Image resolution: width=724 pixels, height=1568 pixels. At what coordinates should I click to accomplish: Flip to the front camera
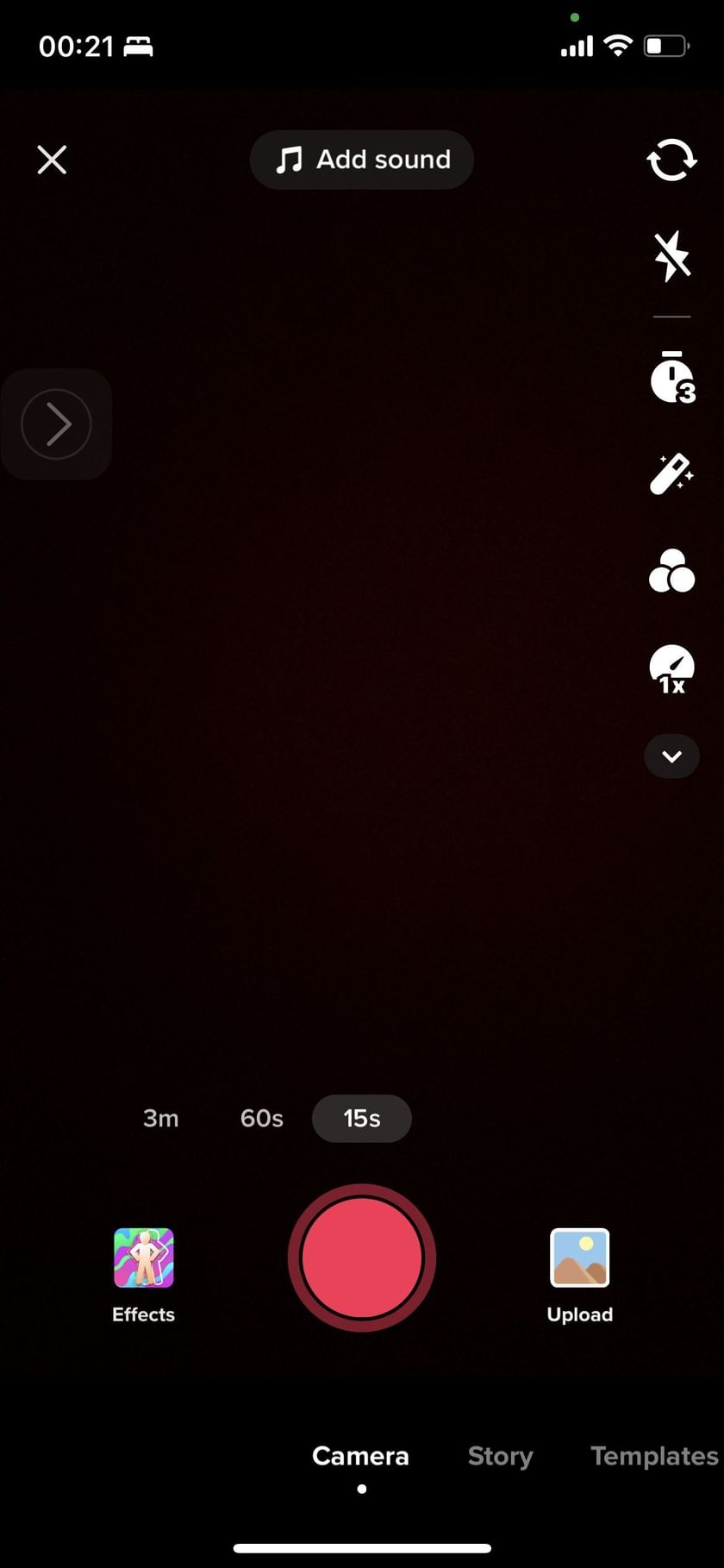(671, 160)
